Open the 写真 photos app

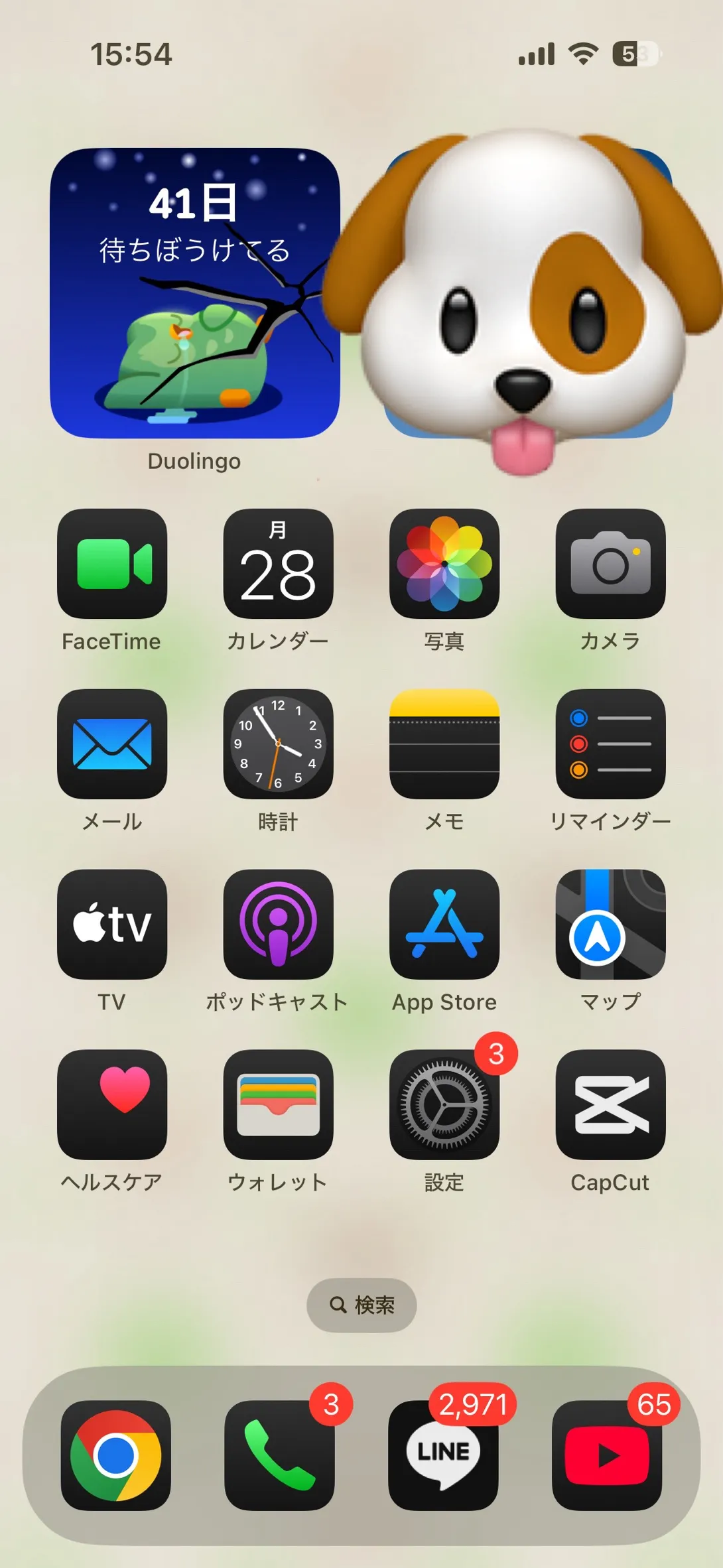tap(444, 564)
